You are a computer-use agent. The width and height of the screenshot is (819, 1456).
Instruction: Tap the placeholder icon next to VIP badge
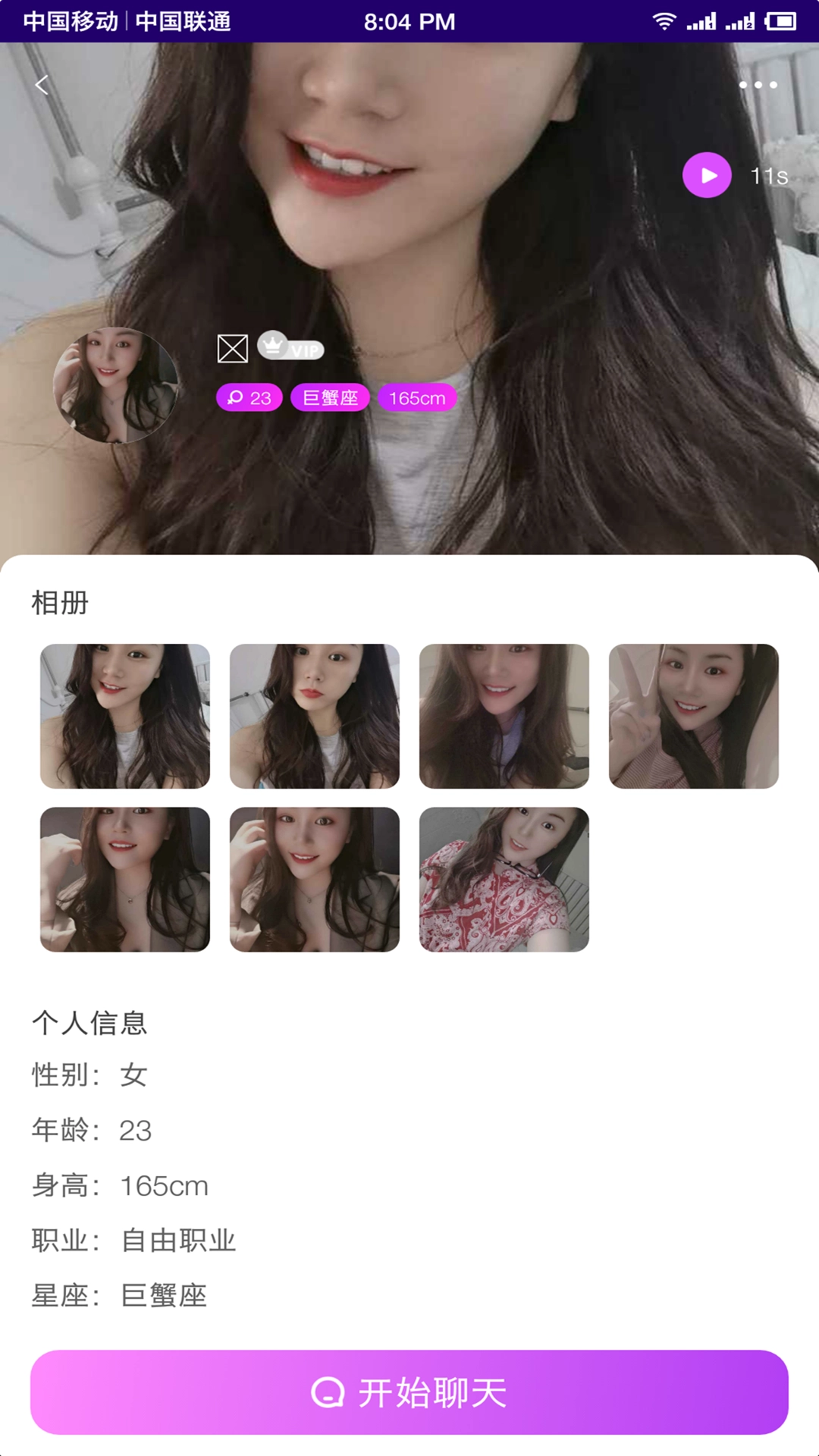233,349
